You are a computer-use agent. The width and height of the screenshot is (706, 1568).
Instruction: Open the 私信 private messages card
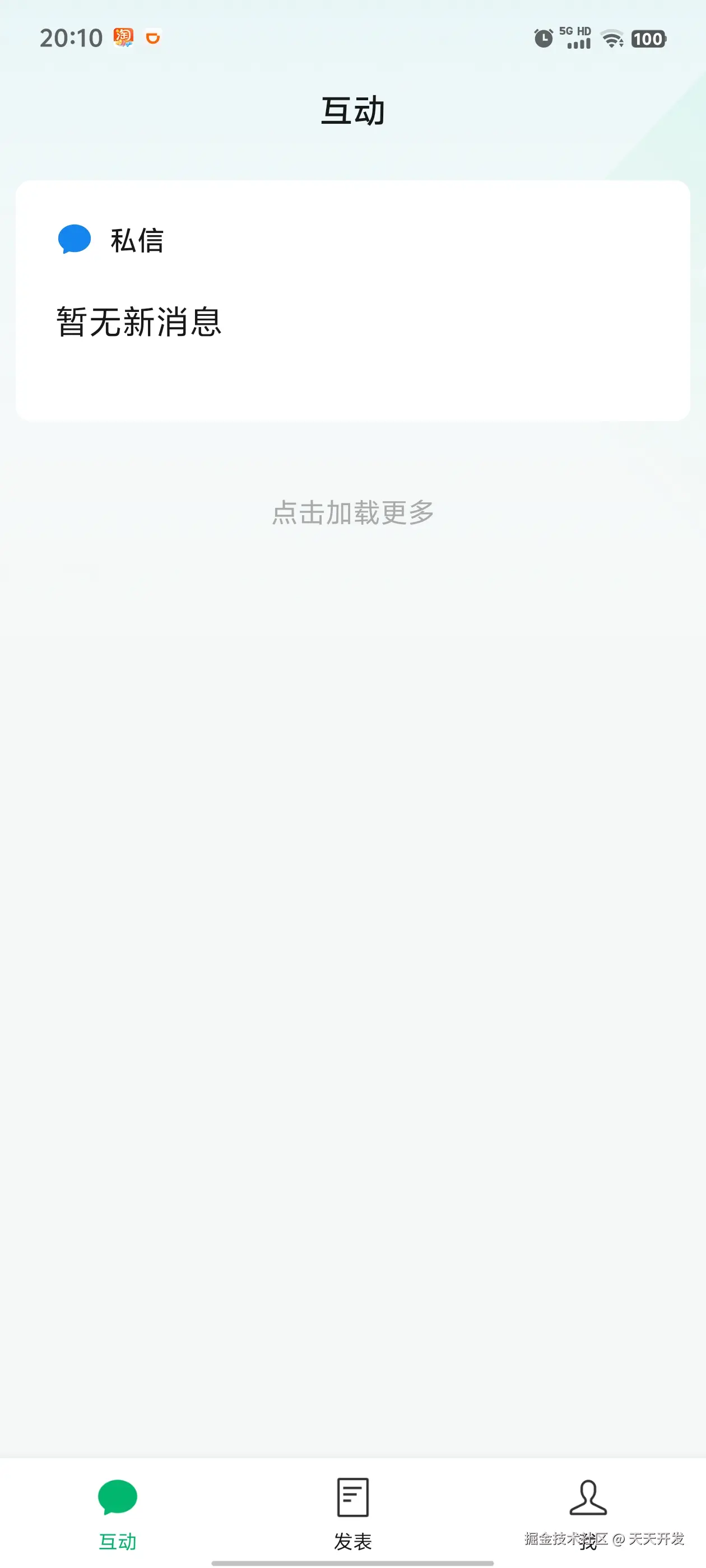pyautogui.click(x=352, y=300)
